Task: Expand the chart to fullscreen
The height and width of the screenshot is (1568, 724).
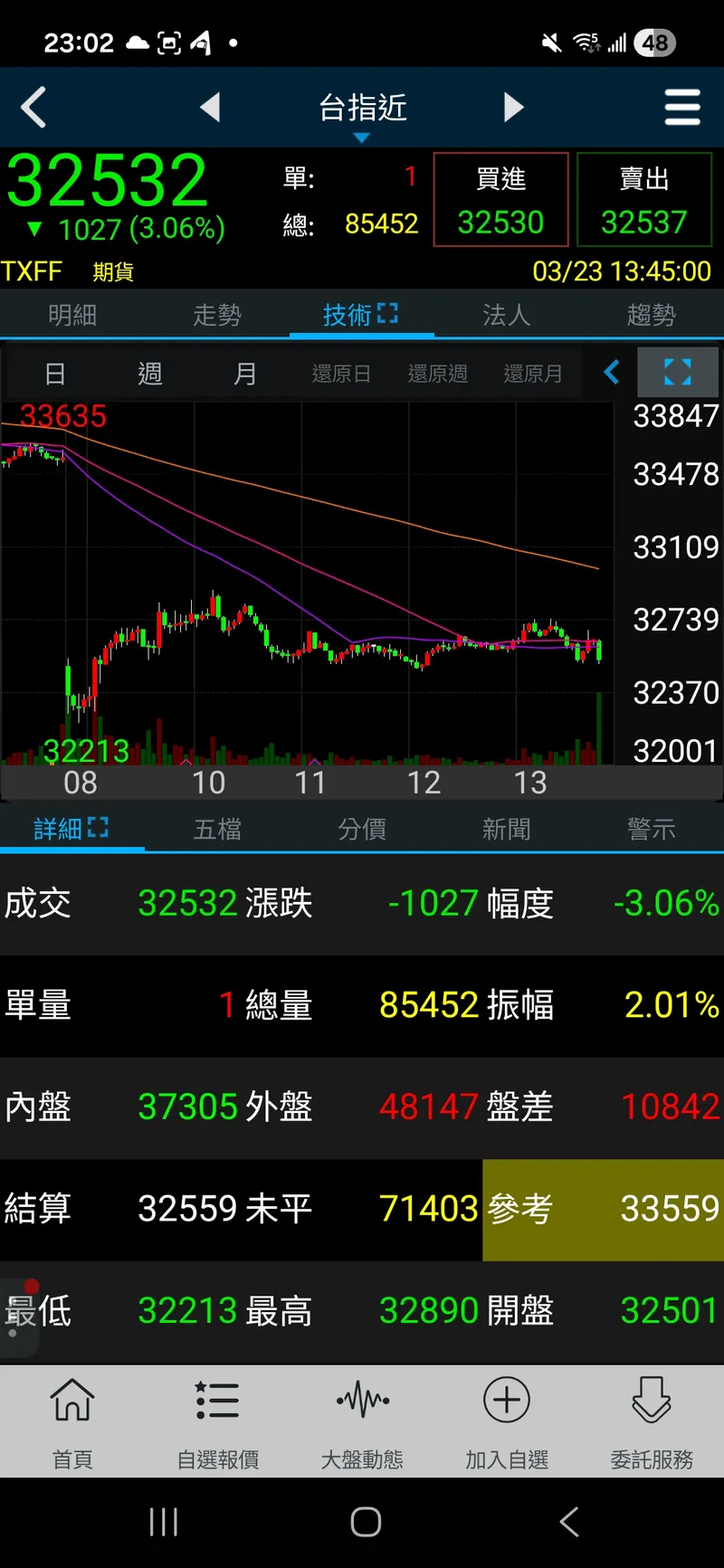Action: click(x=678, y=372)
